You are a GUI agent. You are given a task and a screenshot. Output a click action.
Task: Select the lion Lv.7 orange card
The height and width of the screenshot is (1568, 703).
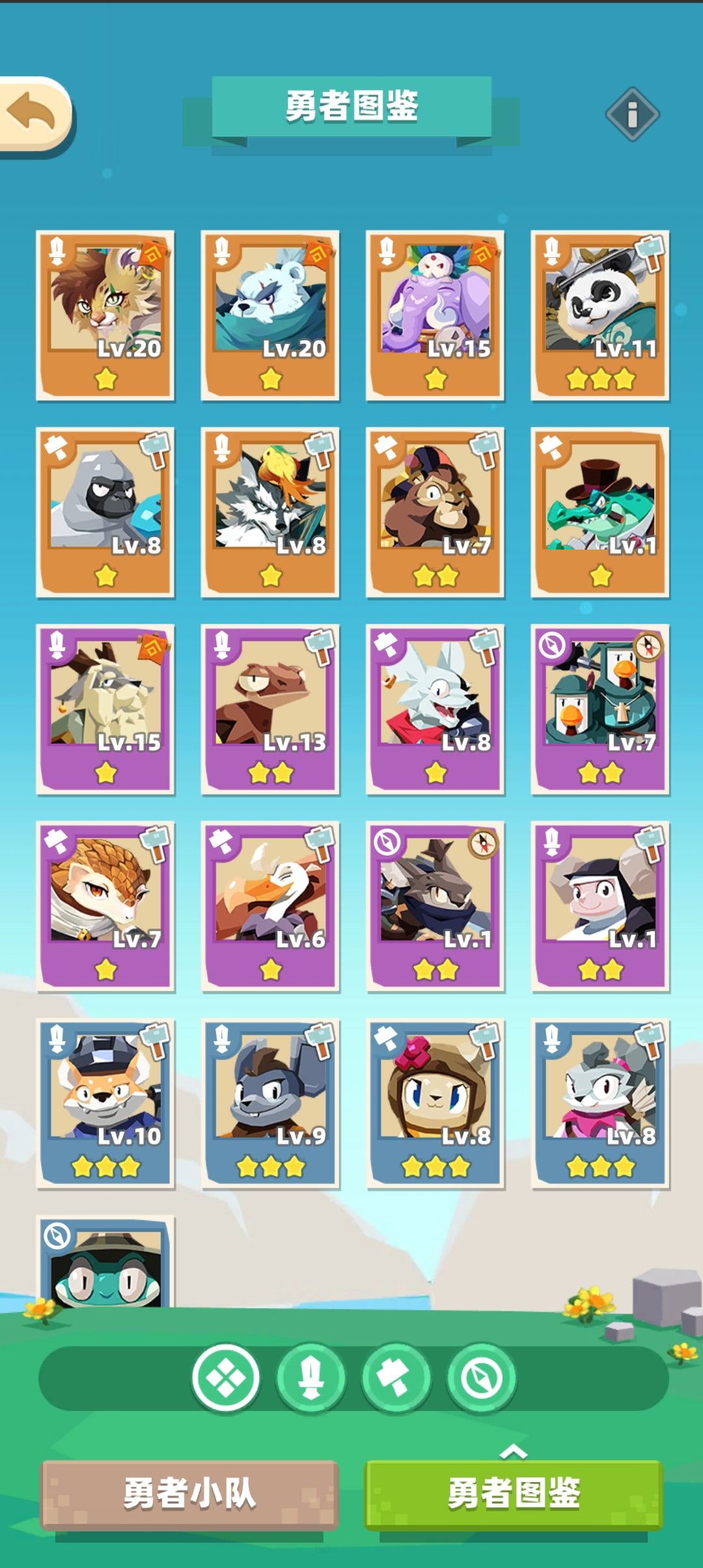pos(435,512)
